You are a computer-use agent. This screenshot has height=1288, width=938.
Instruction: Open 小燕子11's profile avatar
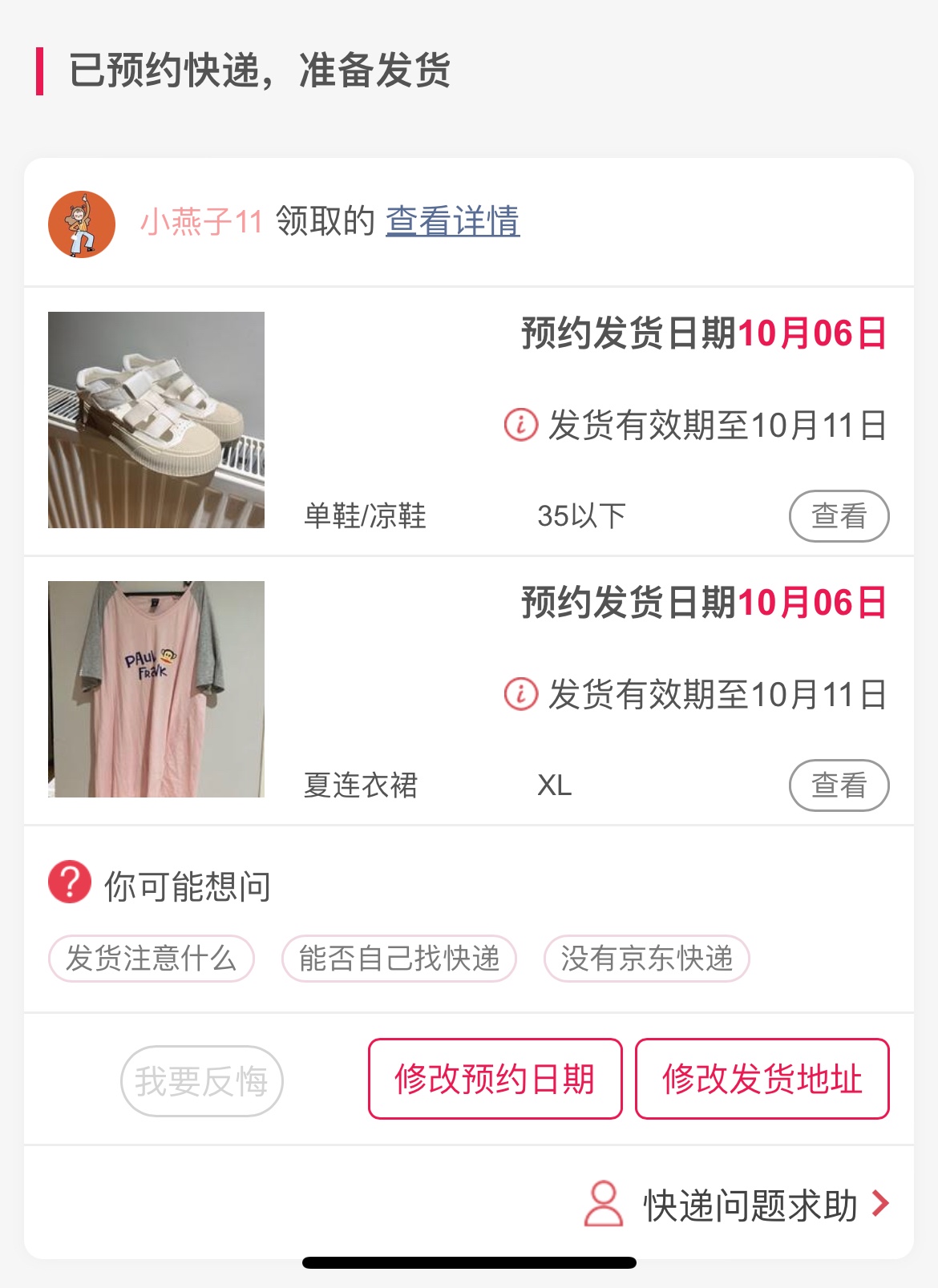(82, 224)
